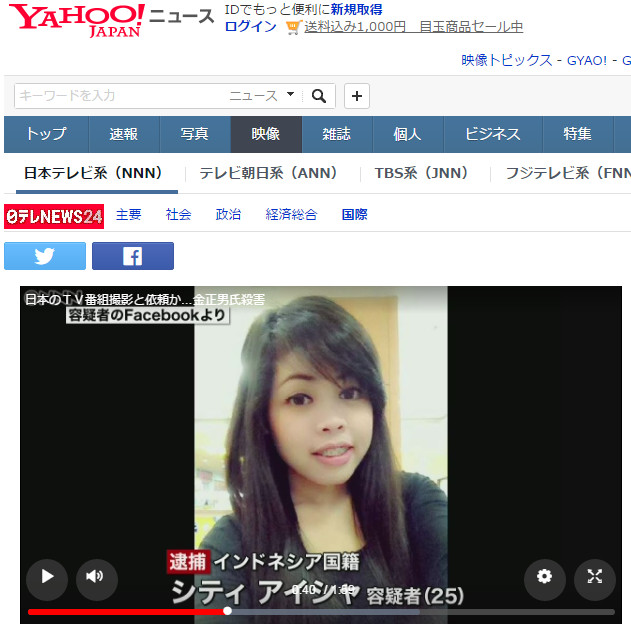Play the news video
631x628 pixels.
(x=46, y=576)
